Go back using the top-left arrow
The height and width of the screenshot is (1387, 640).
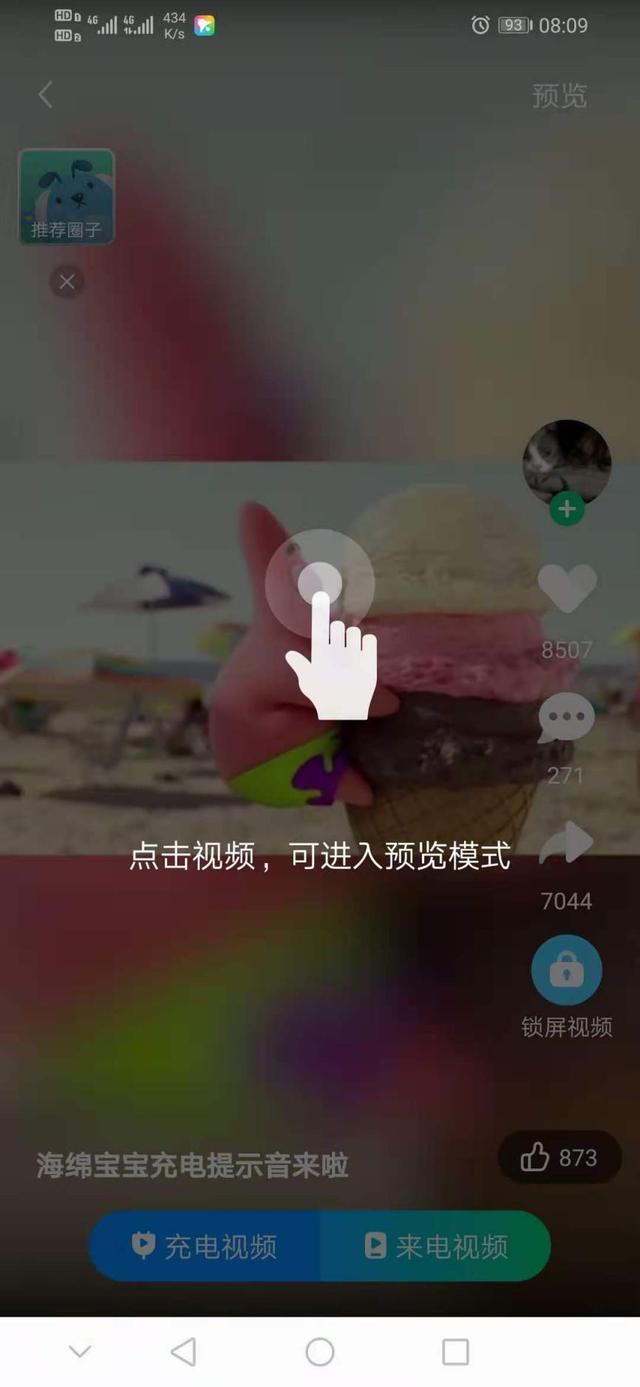coord(45,95)
